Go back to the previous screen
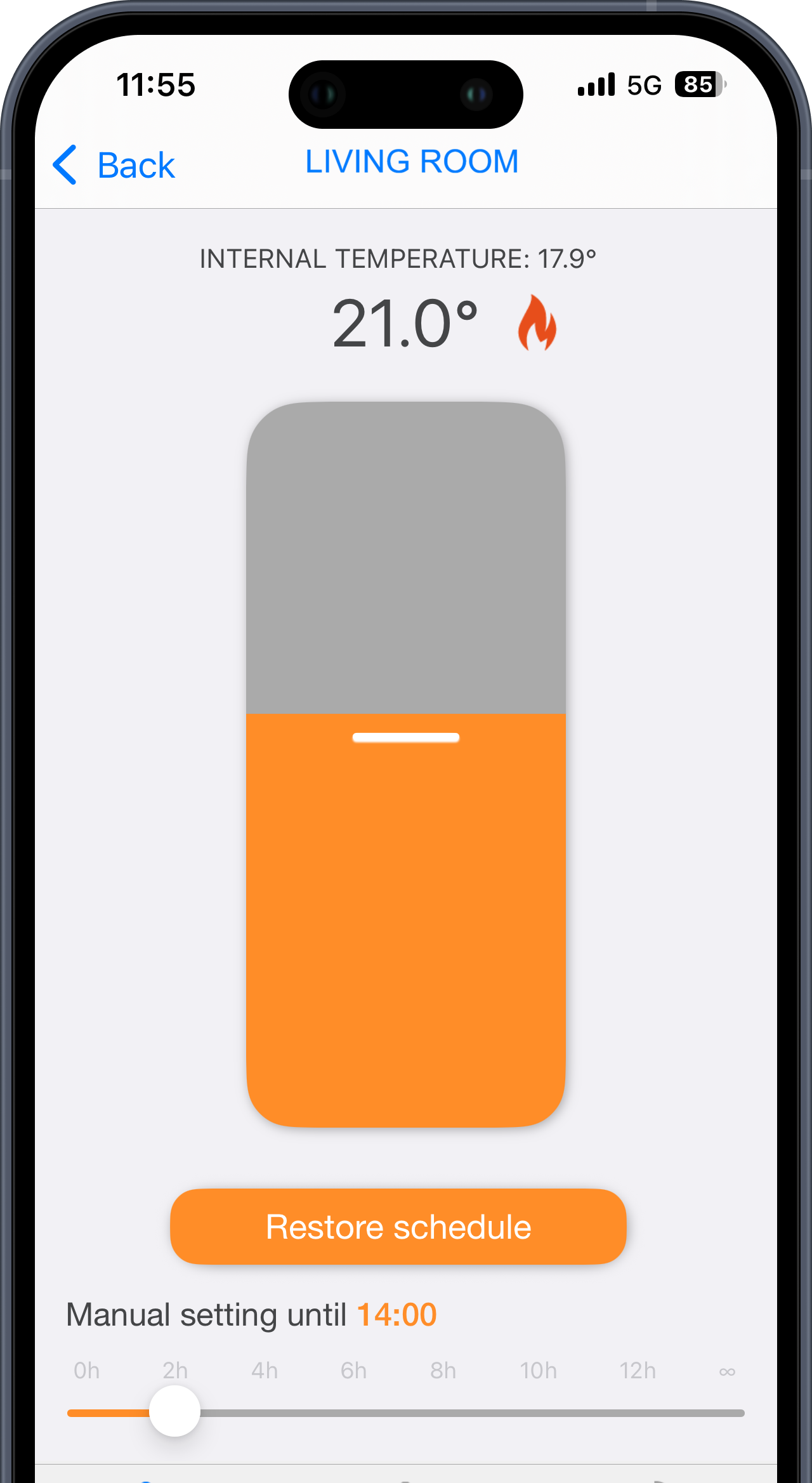The width and height of the screenshot is (812, 1483). coord(114,165)
